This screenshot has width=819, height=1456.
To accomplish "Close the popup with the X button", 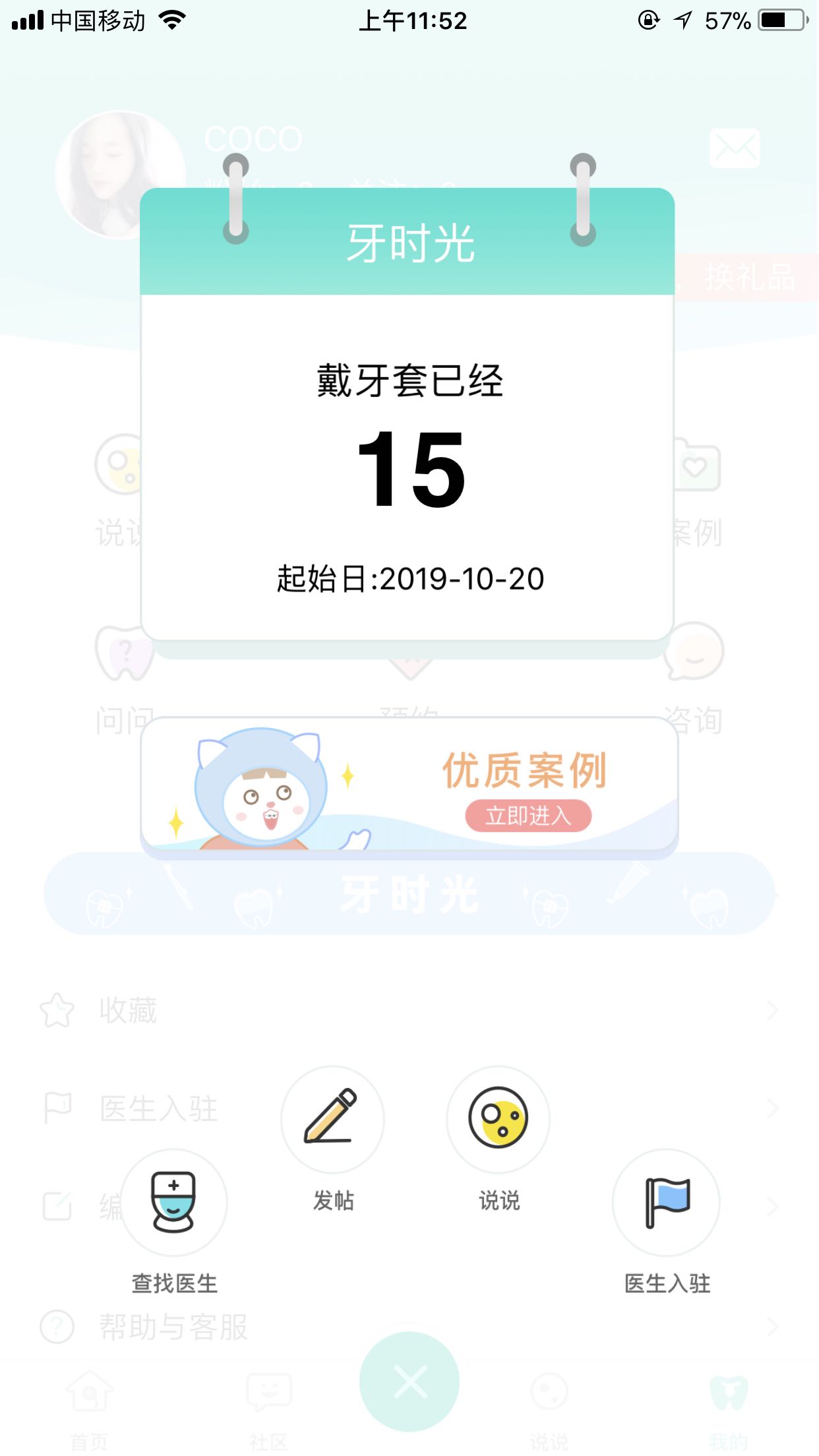I will [x=409, y=1381].
